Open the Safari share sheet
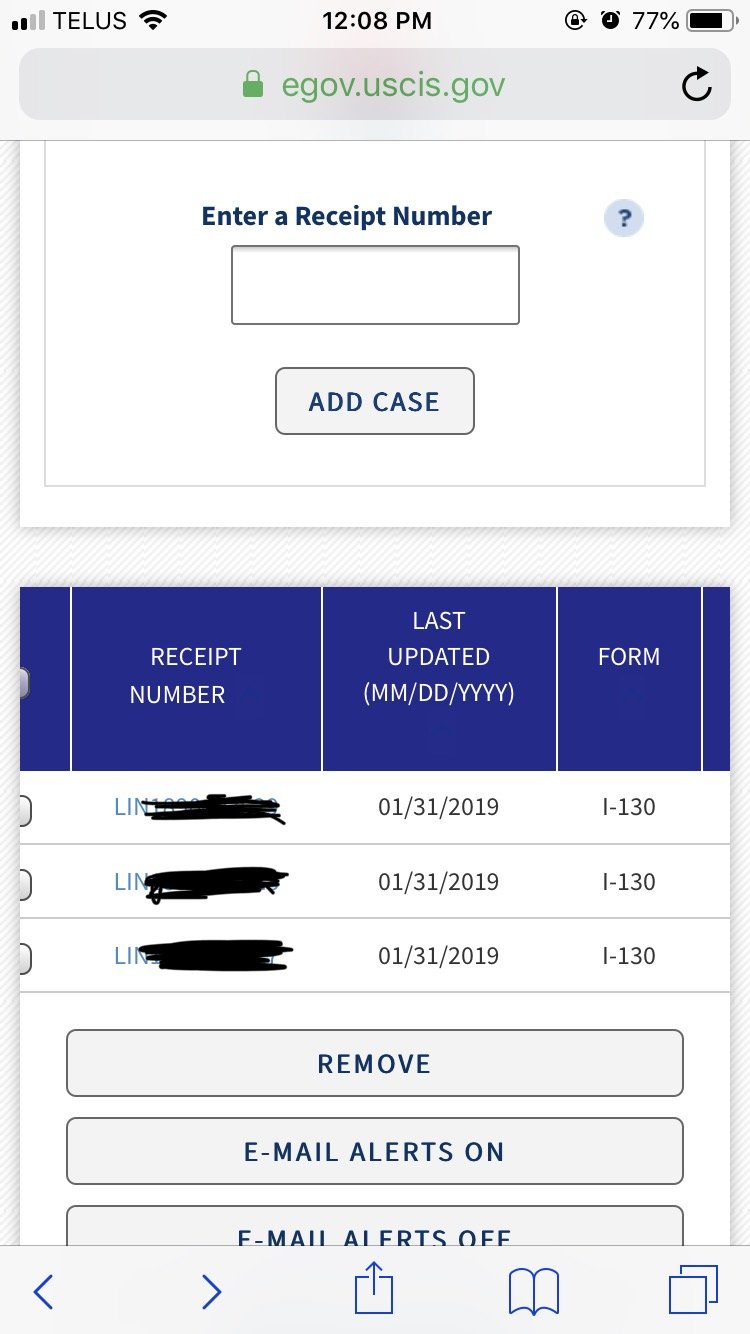Screen dimensions: 750x1334 click(x=375, y=1288)
